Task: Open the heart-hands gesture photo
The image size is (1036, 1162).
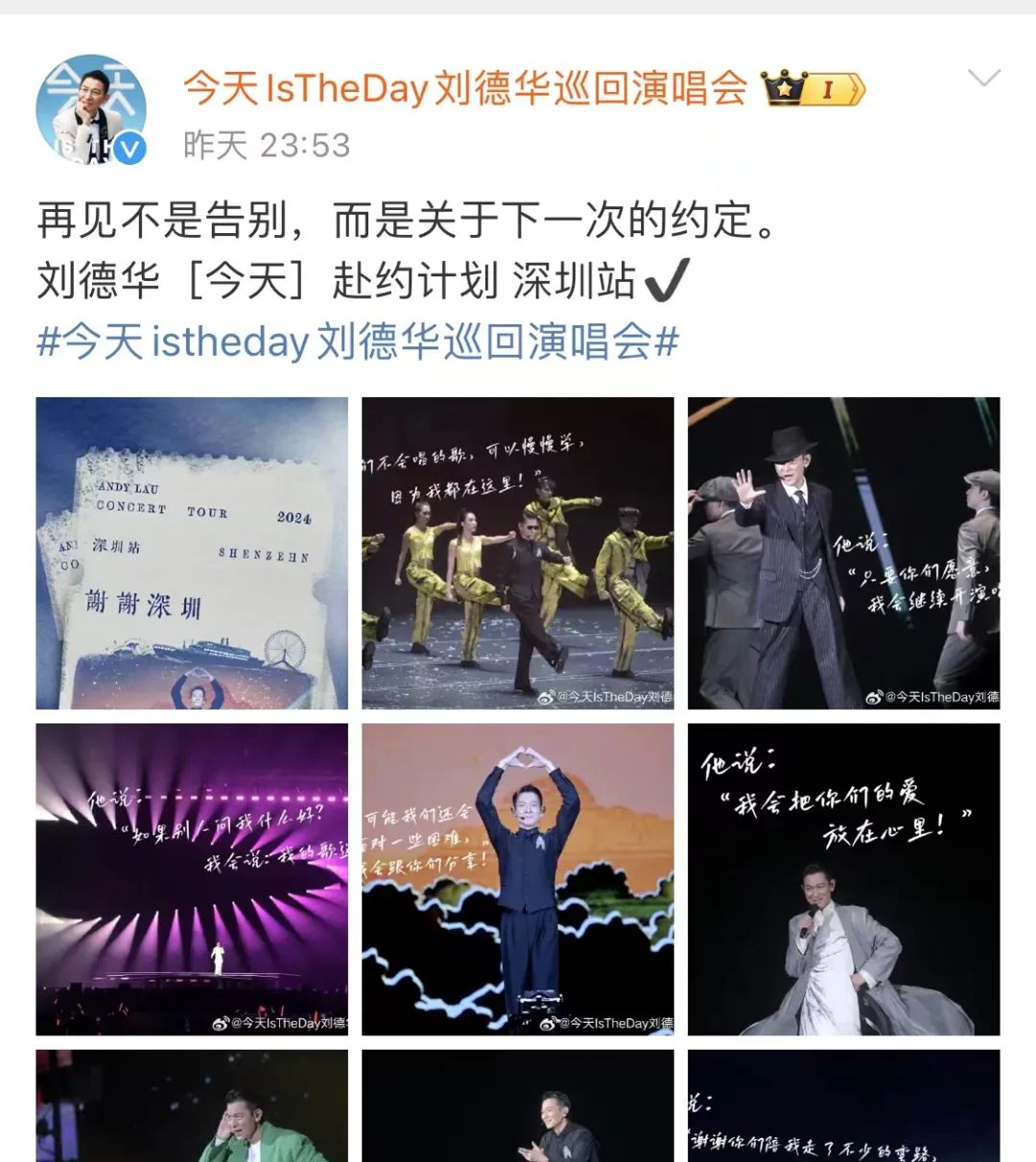Action: pos(518,880)
